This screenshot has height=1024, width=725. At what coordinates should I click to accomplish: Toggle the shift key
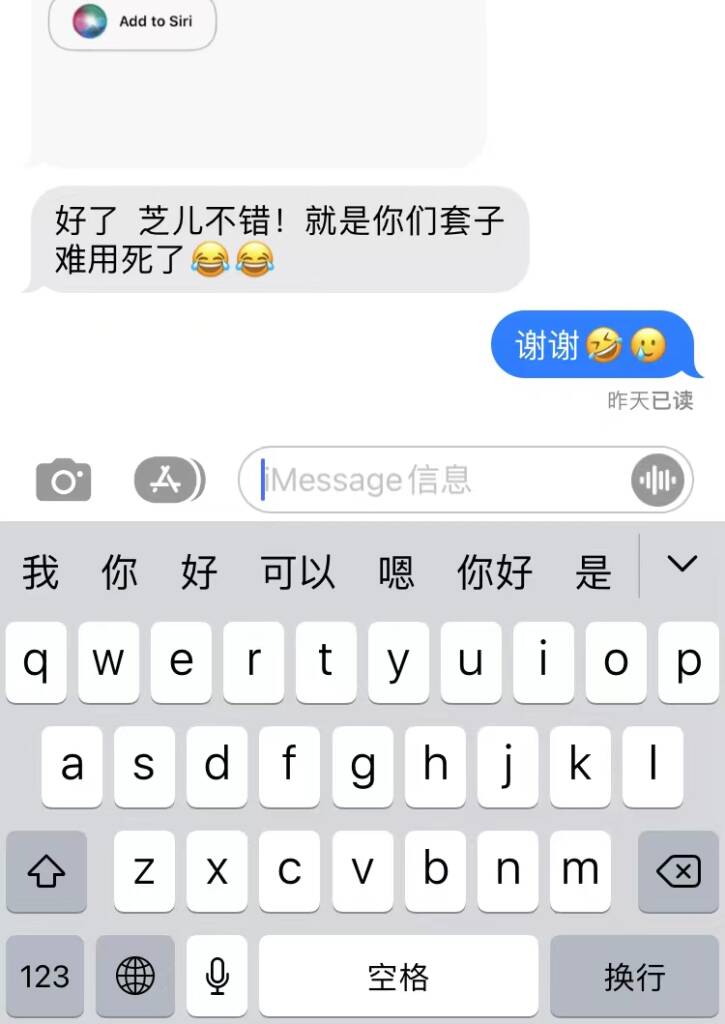(x=46, y=872)
